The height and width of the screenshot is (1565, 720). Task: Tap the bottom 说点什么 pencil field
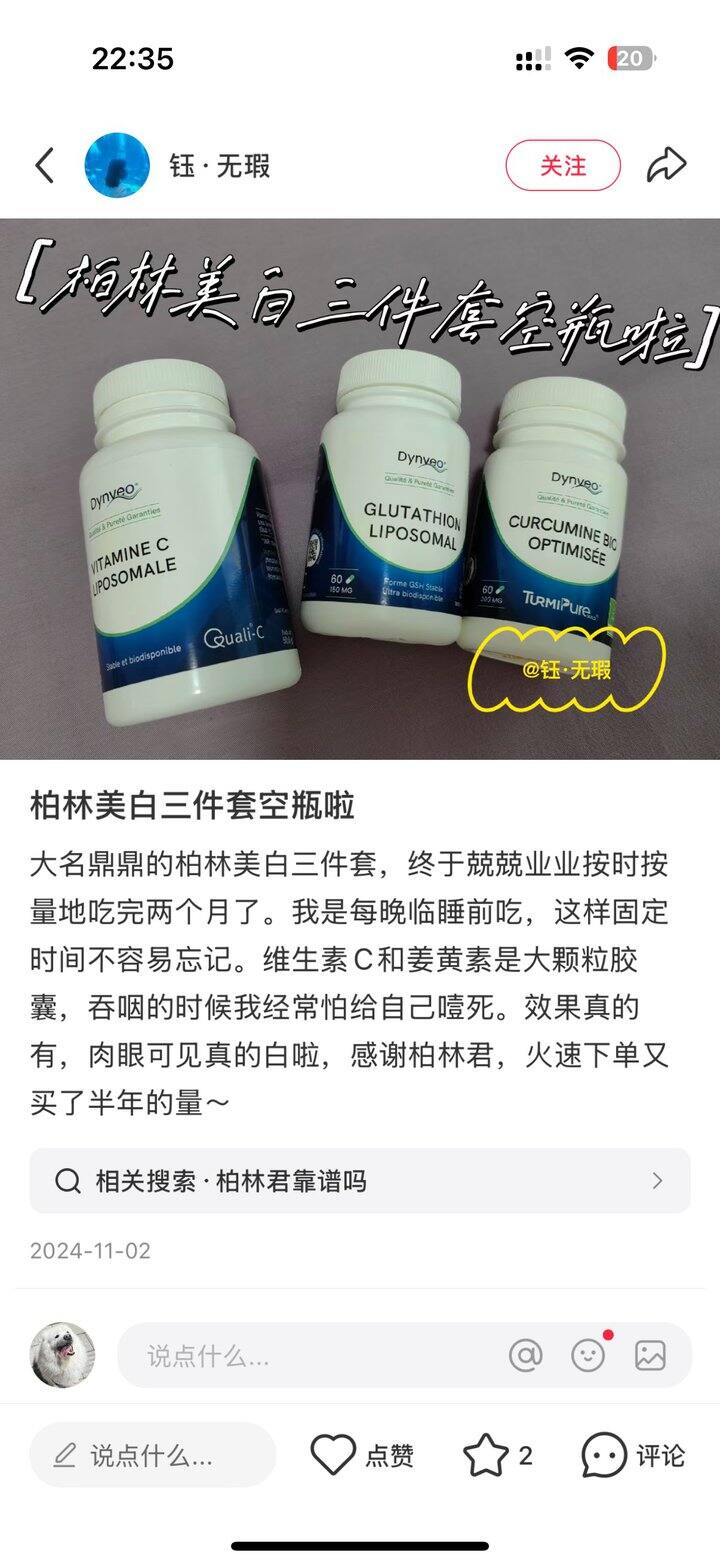point(153,1455)
